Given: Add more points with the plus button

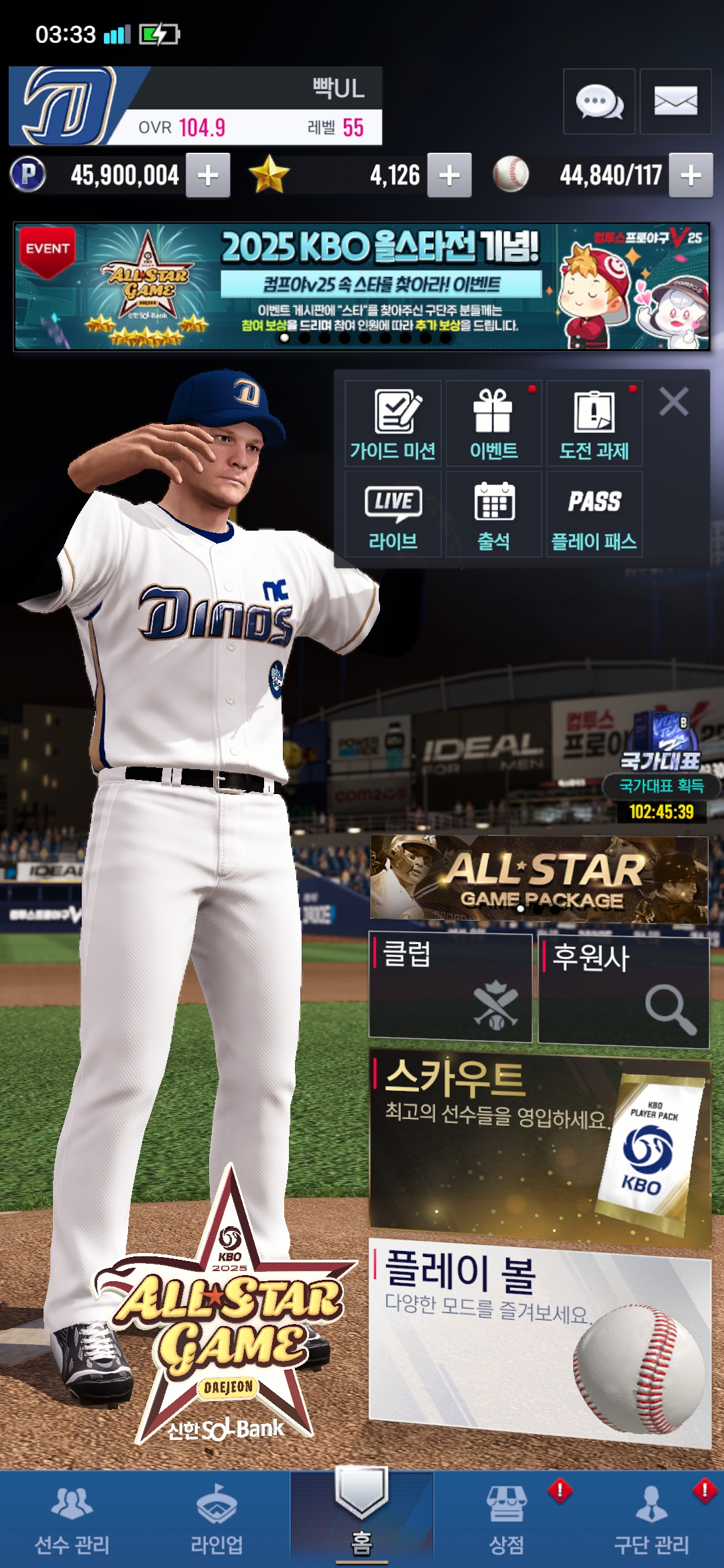Looking at the screenshot, I should coord(208,176).
